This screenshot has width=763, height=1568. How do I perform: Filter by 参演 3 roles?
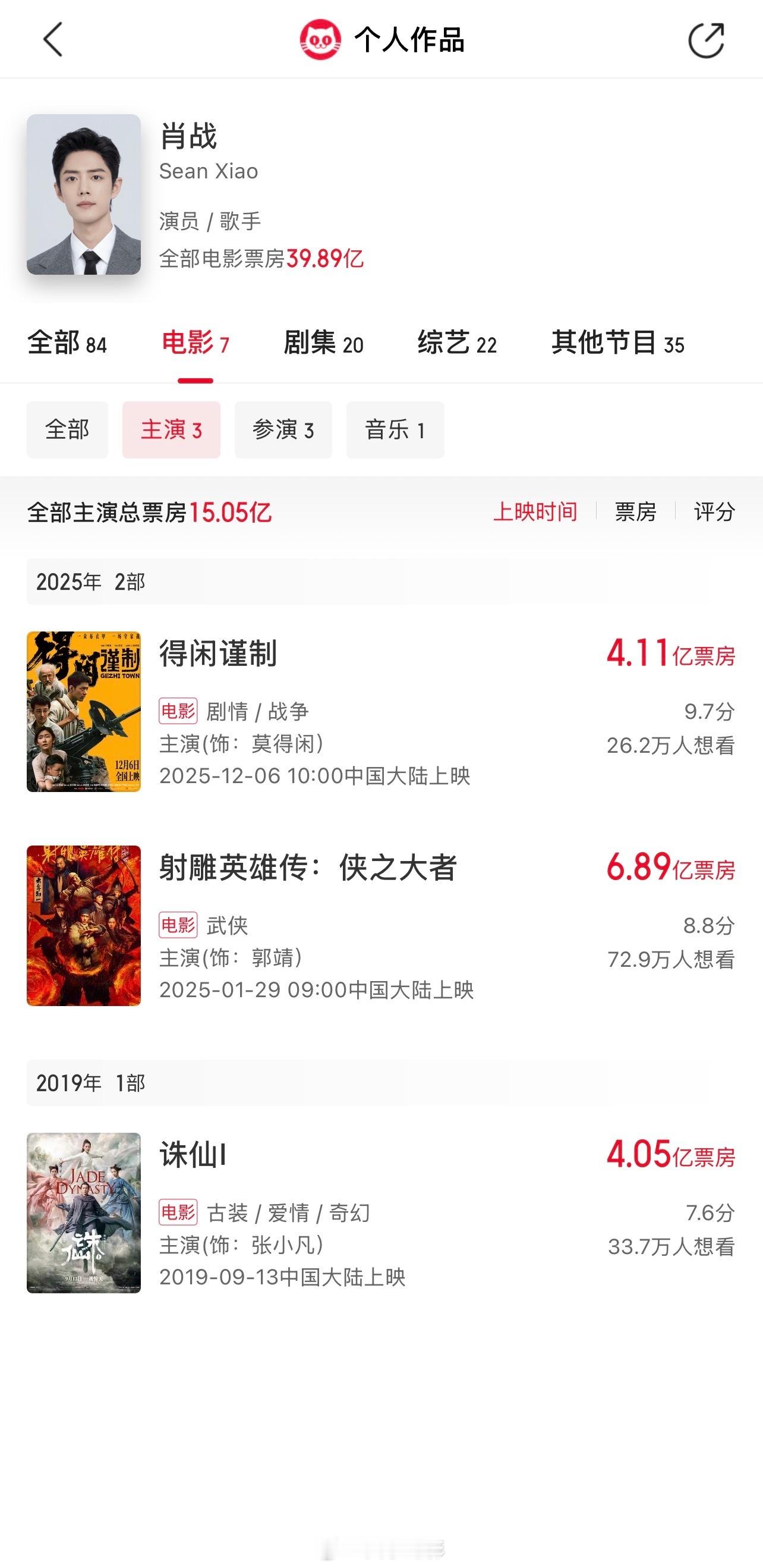(283, 430)
